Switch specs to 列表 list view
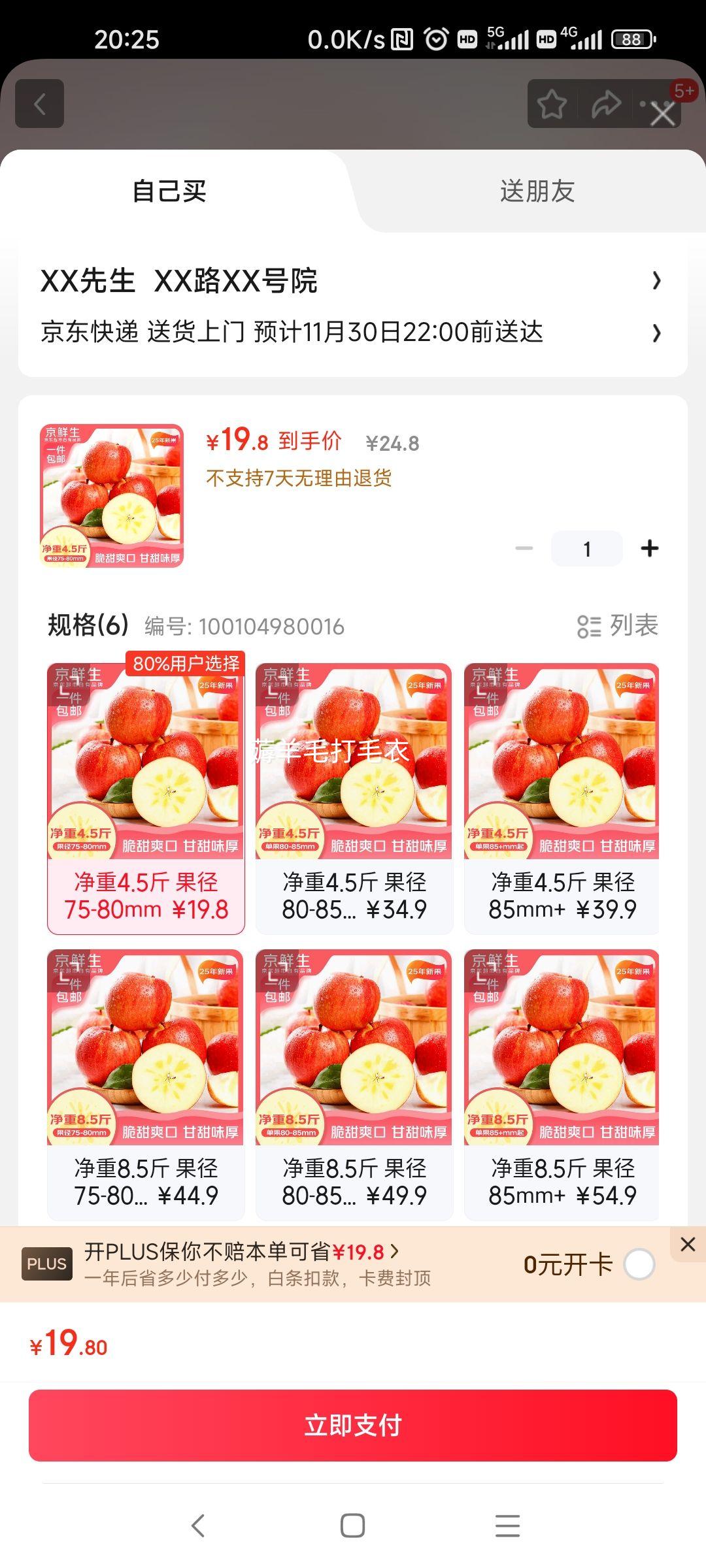The image size is (706, 1568). coord(618,626)
